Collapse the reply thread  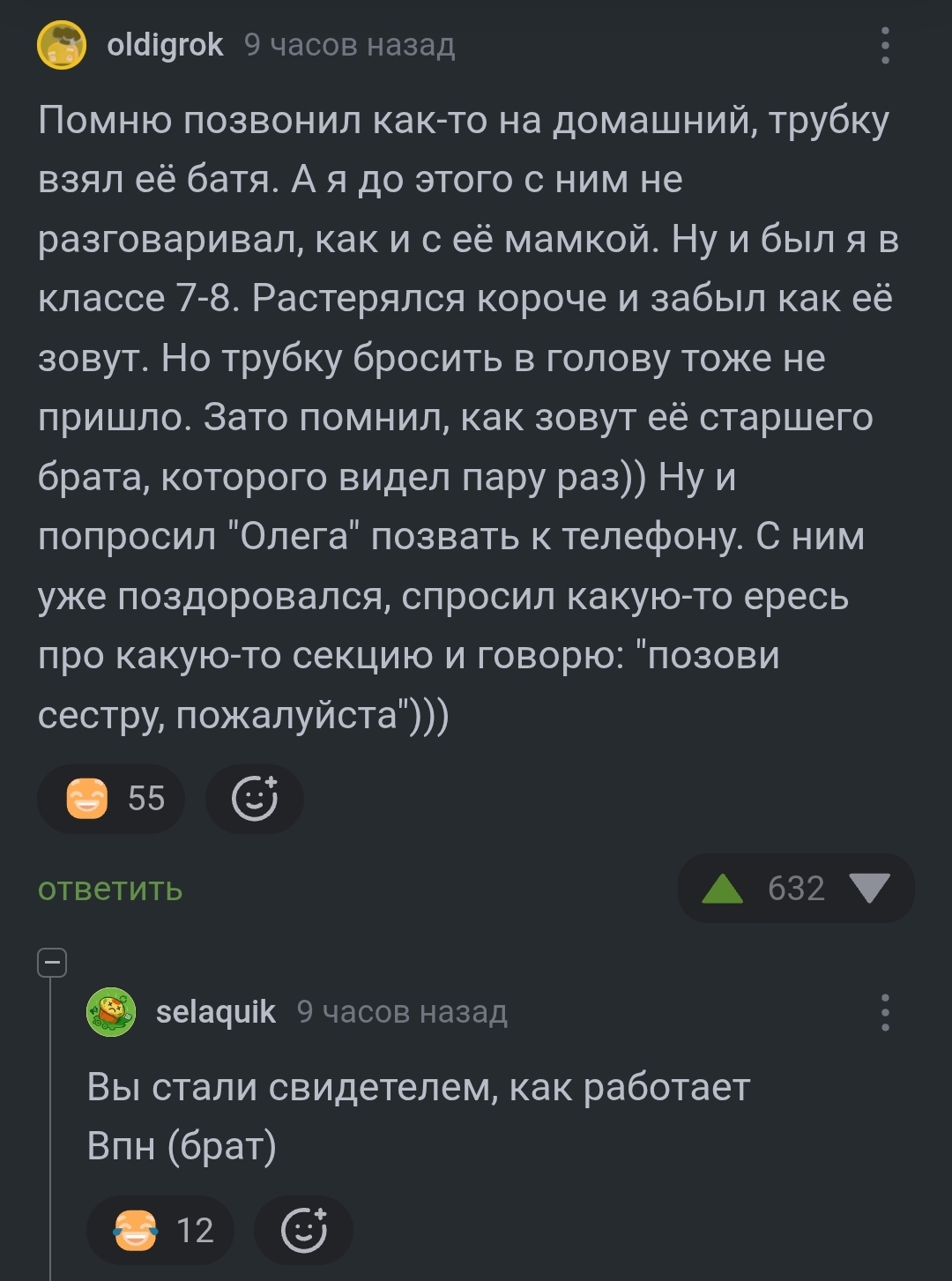[52, 963]
